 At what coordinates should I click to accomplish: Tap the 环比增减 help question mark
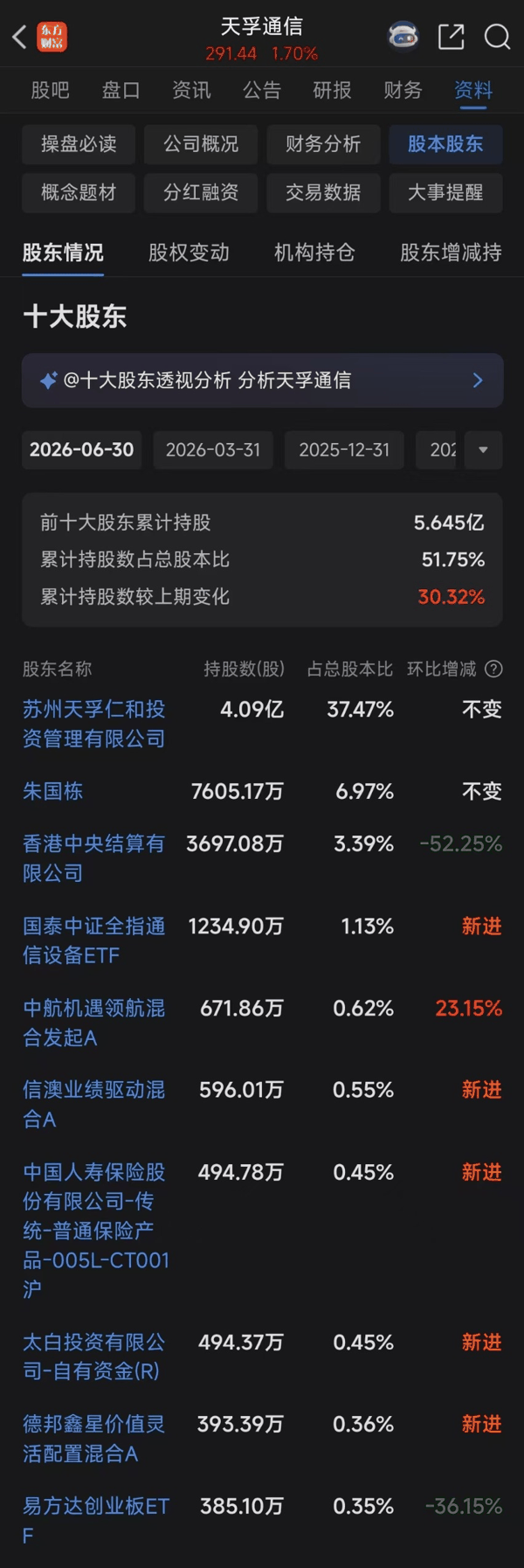(x=493, y=670)
